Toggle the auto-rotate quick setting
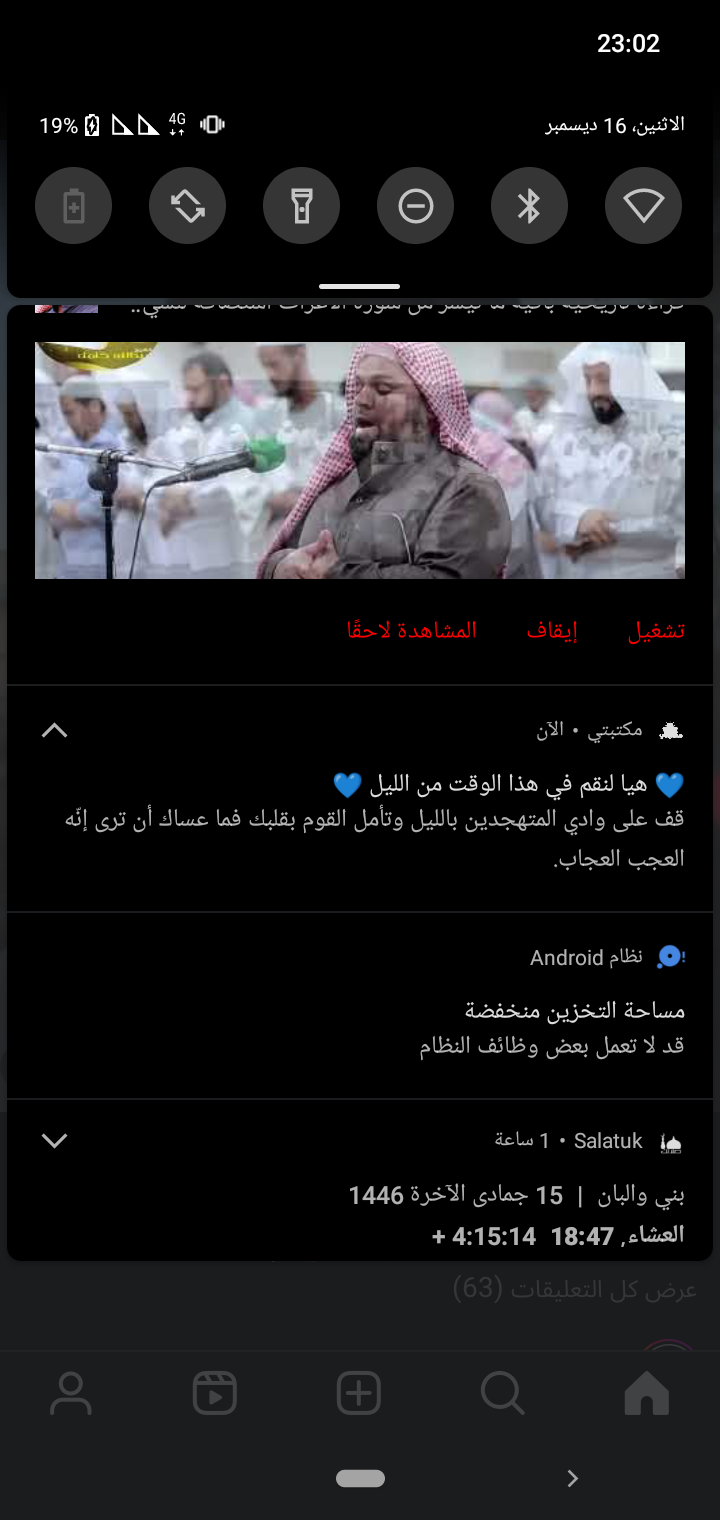 click(187, 206)
